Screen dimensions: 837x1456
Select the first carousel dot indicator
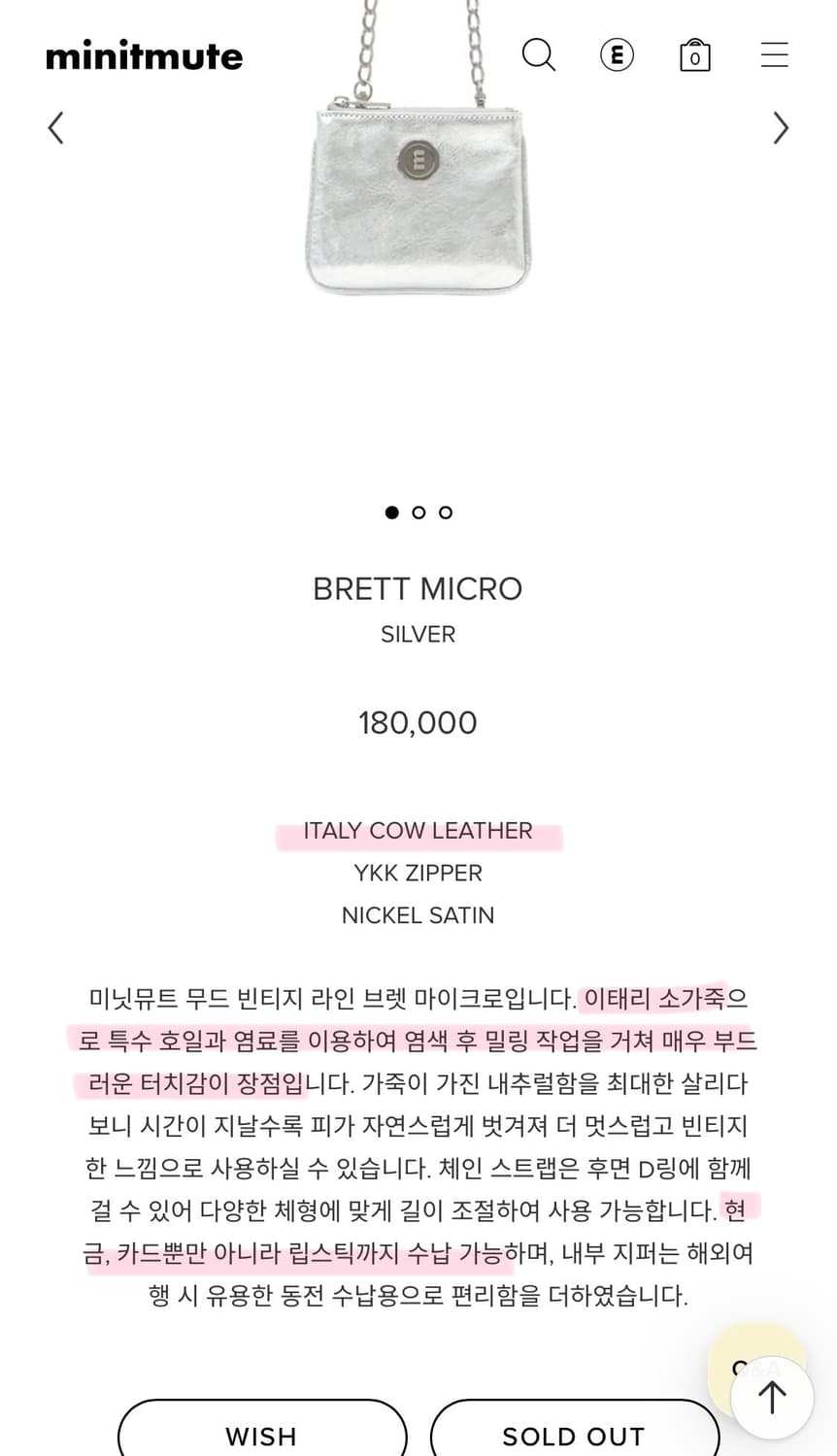click(x=392, y=512)
